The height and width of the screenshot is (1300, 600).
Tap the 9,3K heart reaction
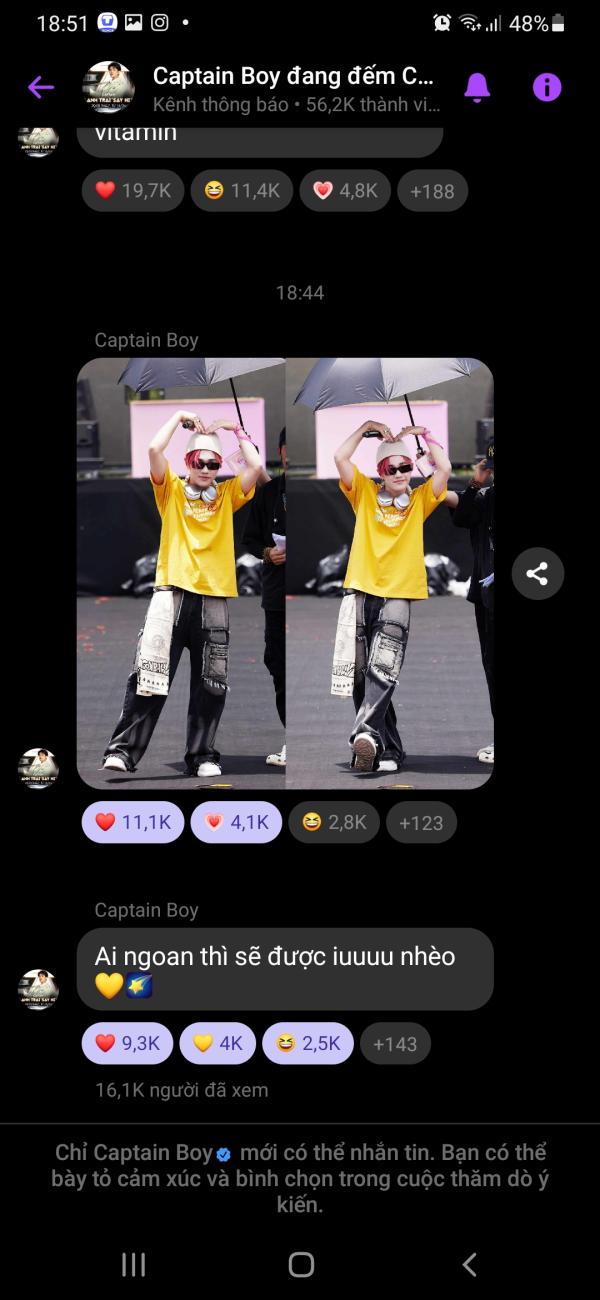click(127, 1043)
